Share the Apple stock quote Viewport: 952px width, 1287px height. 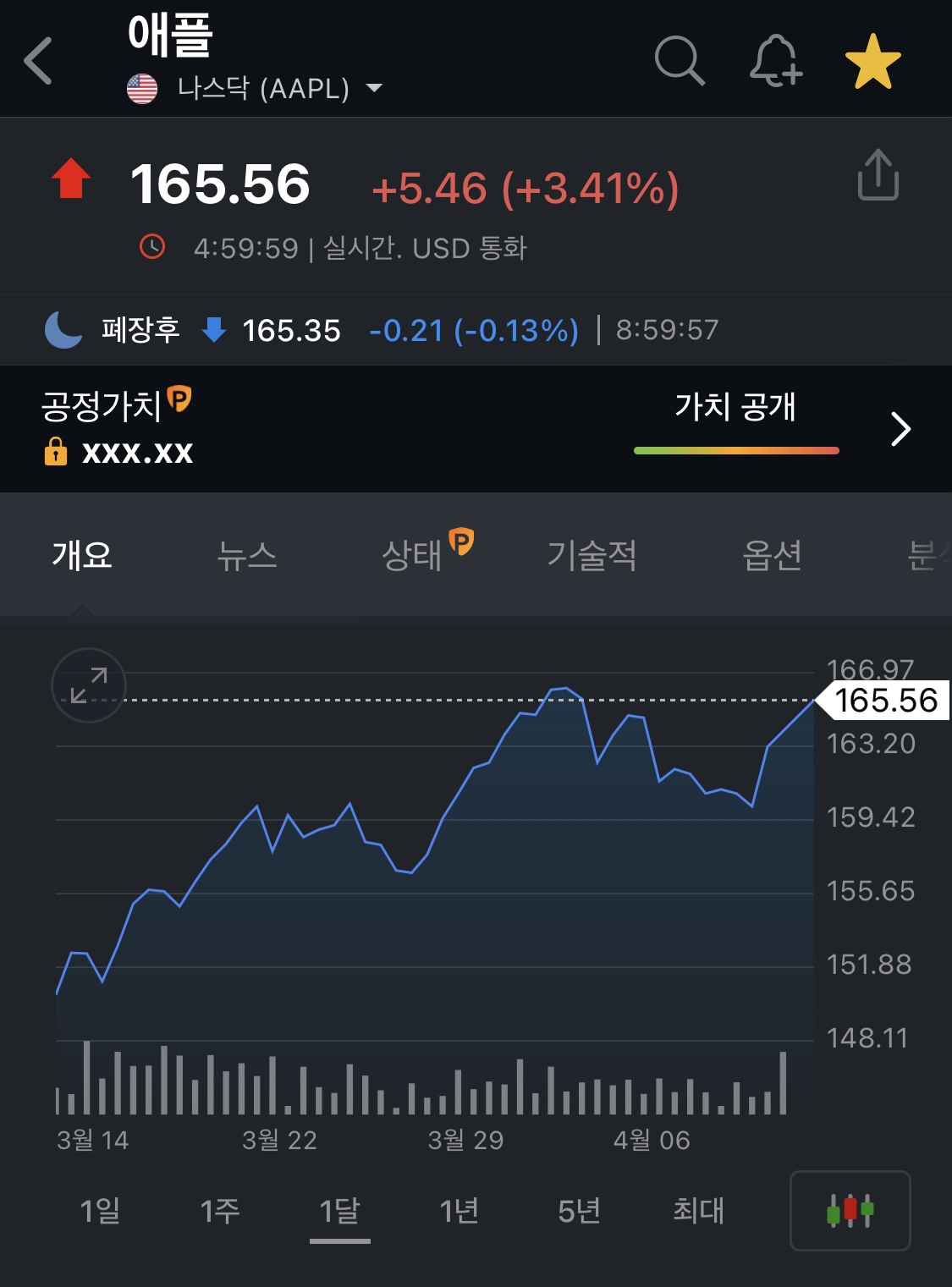pyautogui.click(x=878, y=175)
